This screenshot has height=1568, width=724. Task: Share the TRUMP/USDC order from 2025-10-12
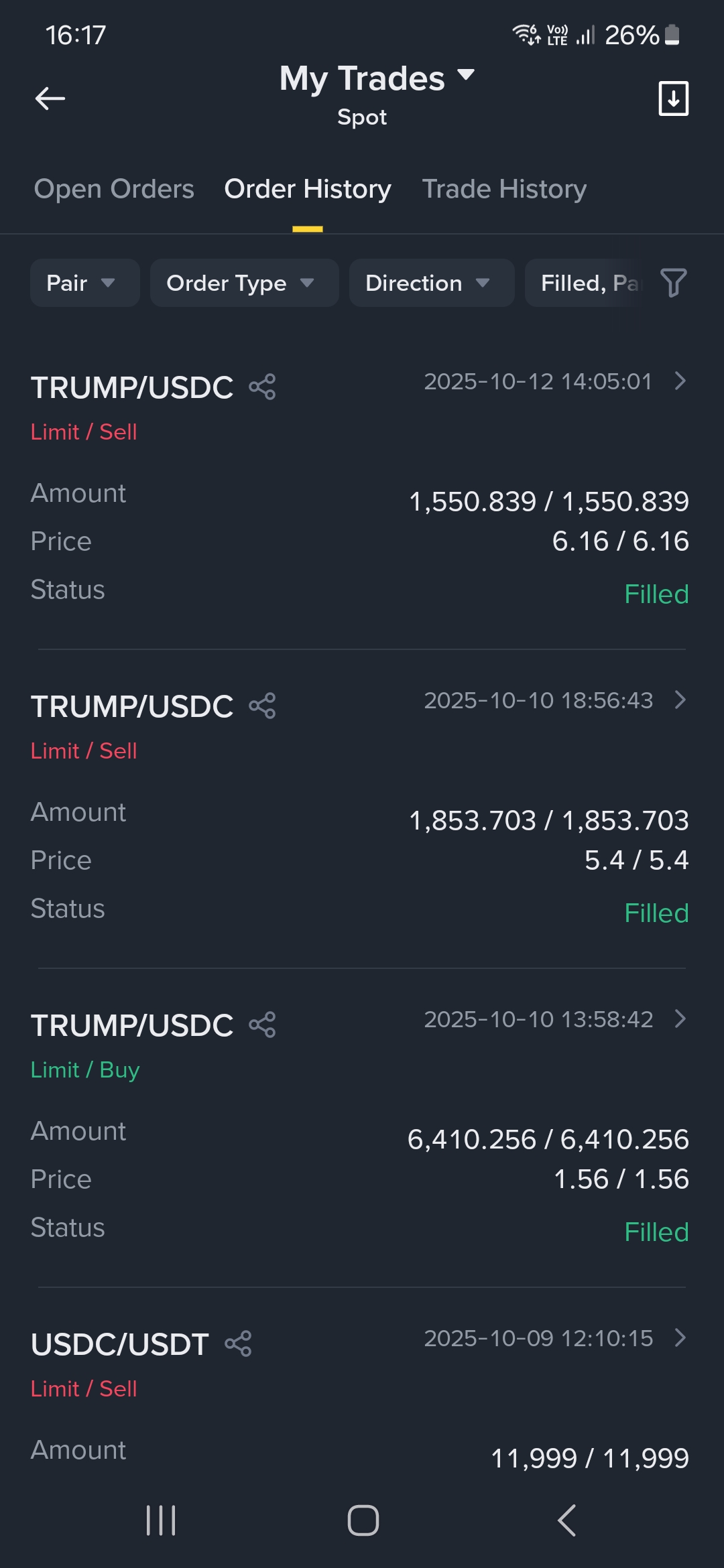pyautogui.click(x=262, y=387)
